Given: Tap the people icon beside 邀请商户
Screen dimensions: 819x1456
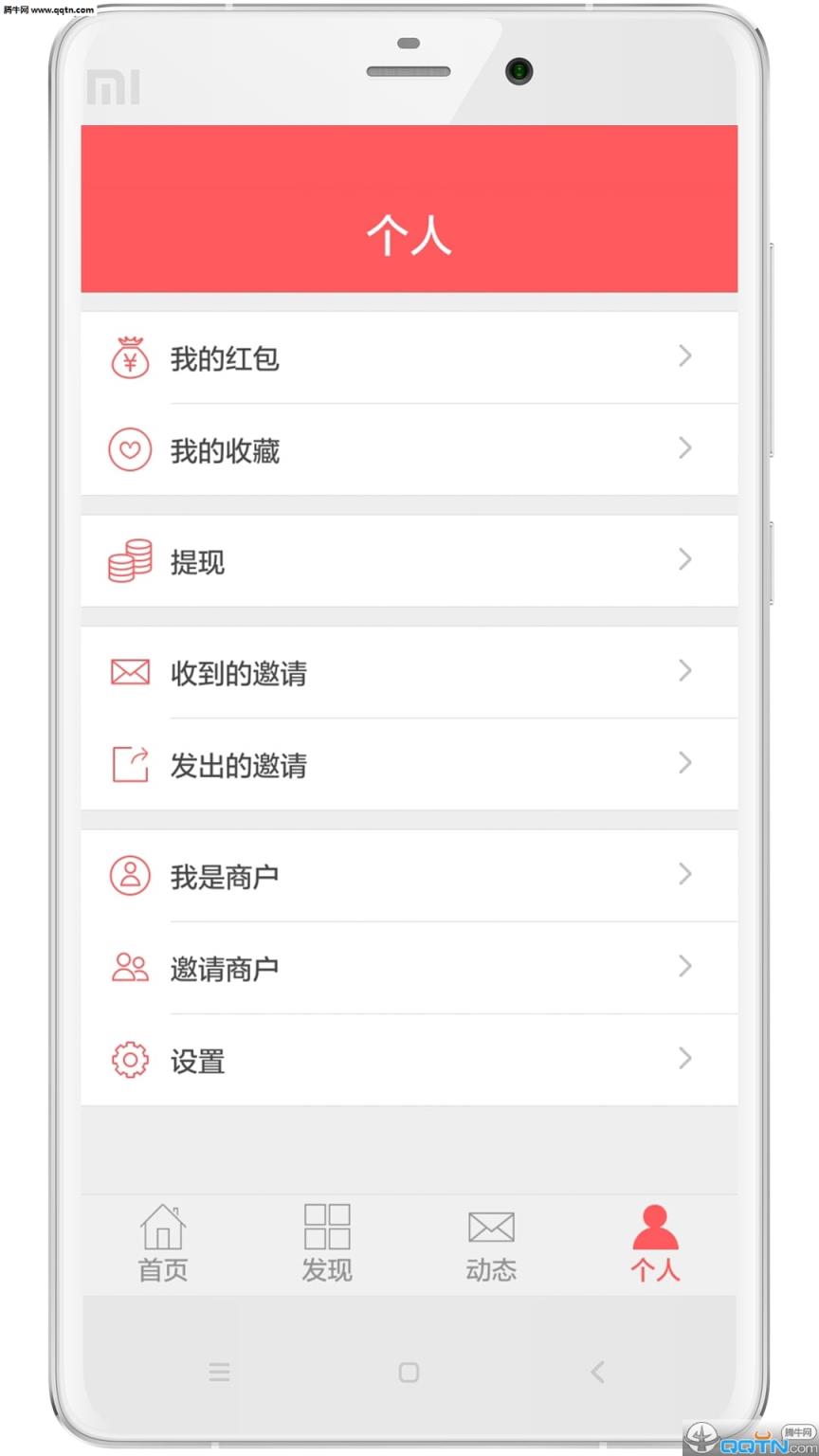Looking at the screenshot, I should 131,967.
